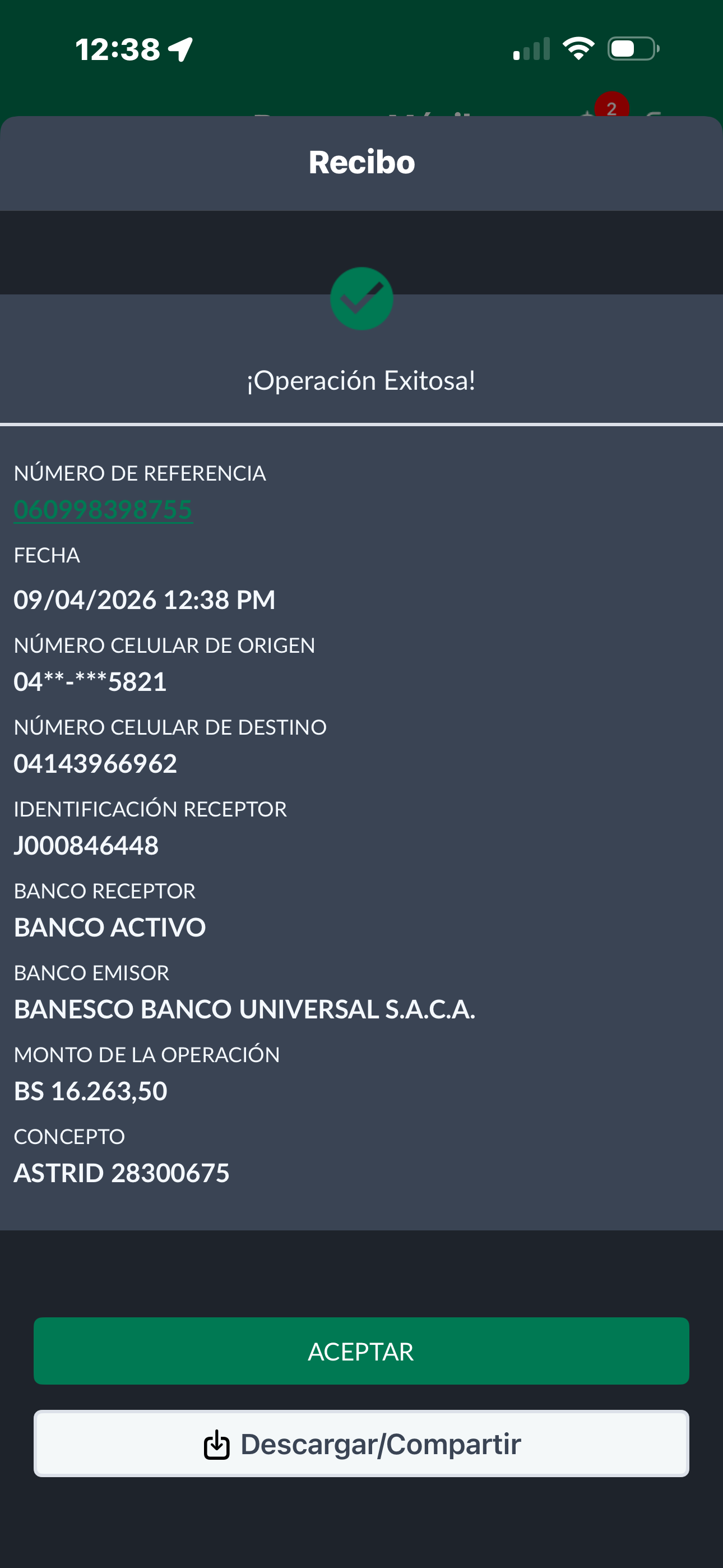Open reference number 060998398755 link
The height and width of the screenshot is (1568, 723).
click(x=103, y=509)
